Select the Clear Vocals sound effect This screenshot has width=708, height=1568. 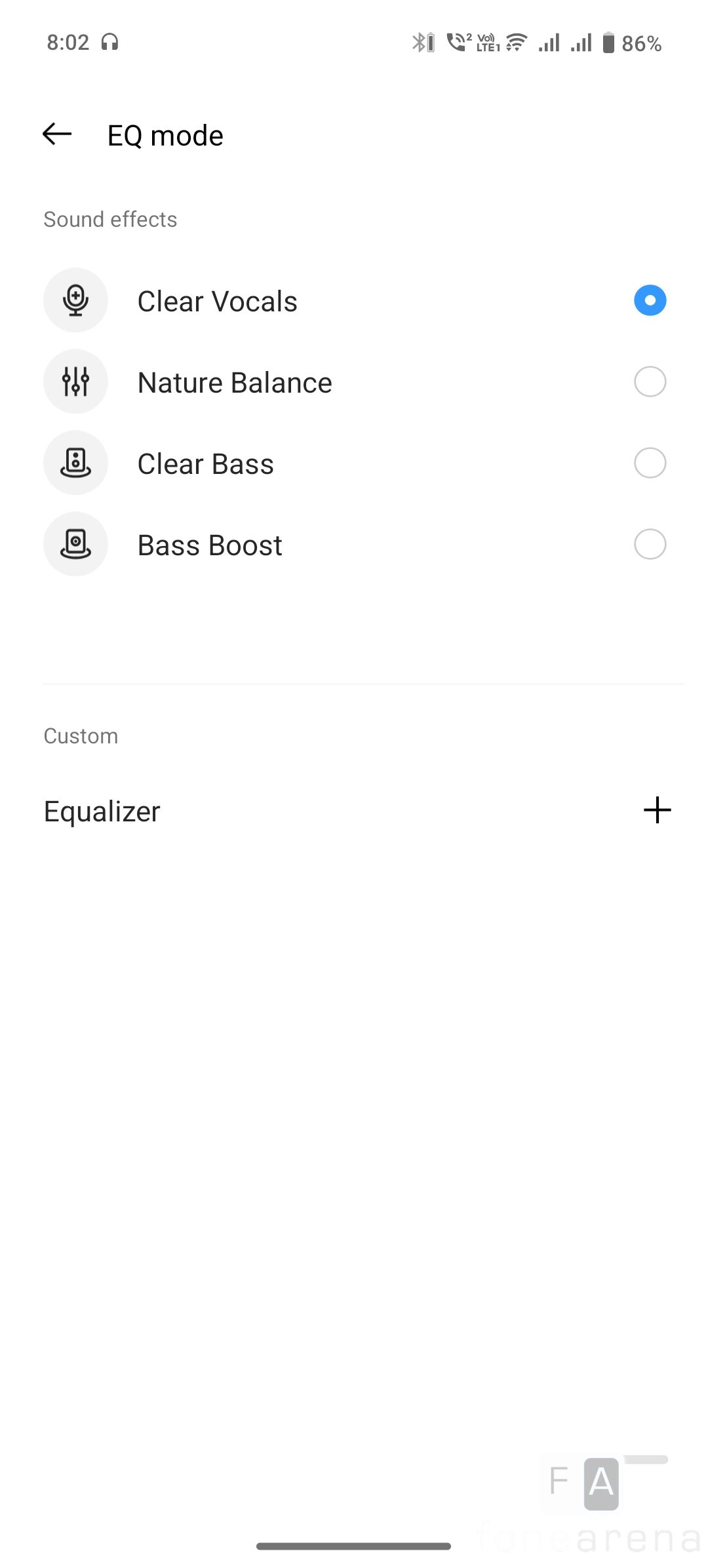[x=650, y=301]
